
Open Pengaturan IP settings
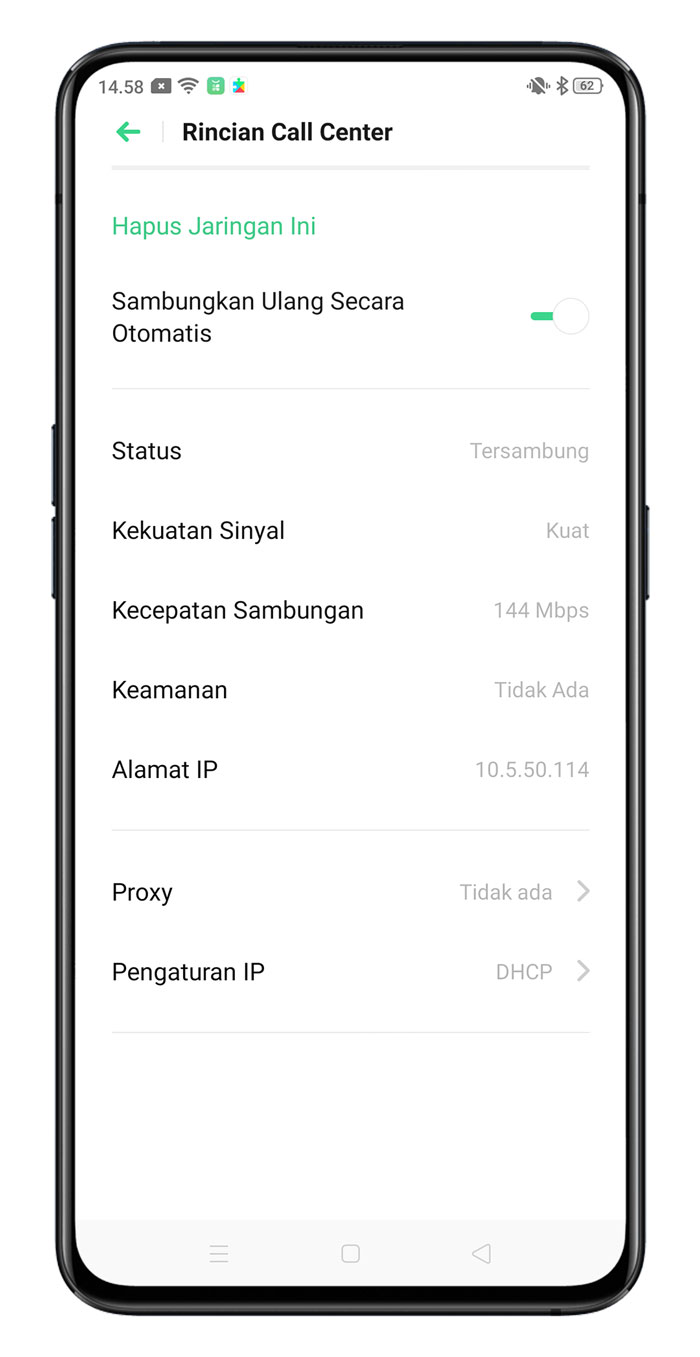point(350,972)
